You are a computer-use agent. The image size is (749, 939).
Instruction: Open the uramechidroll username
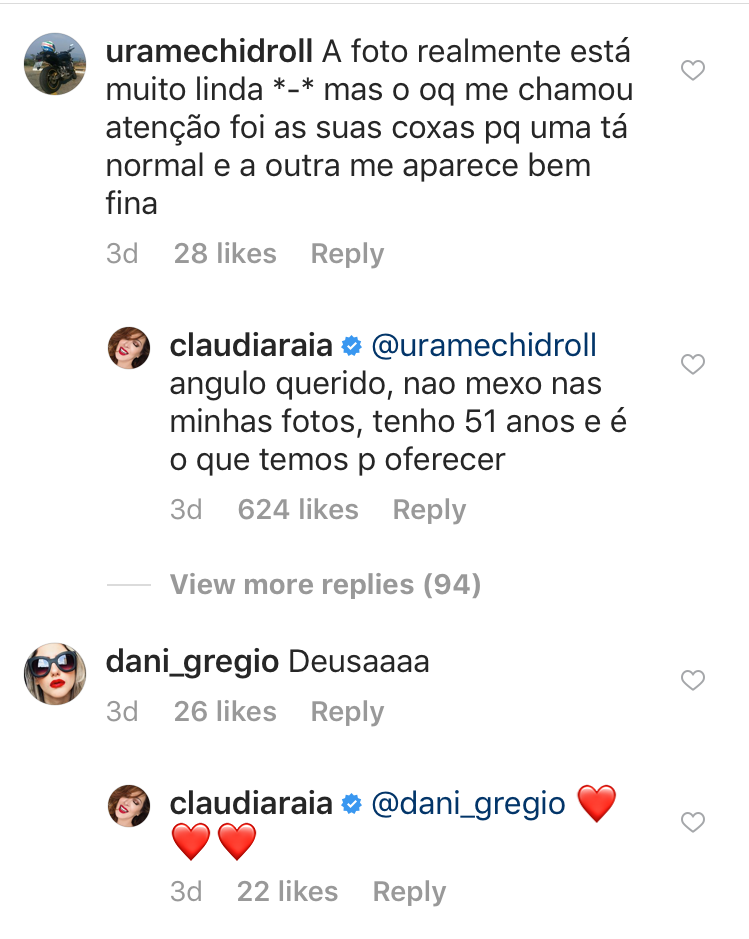tap(209, 51)
